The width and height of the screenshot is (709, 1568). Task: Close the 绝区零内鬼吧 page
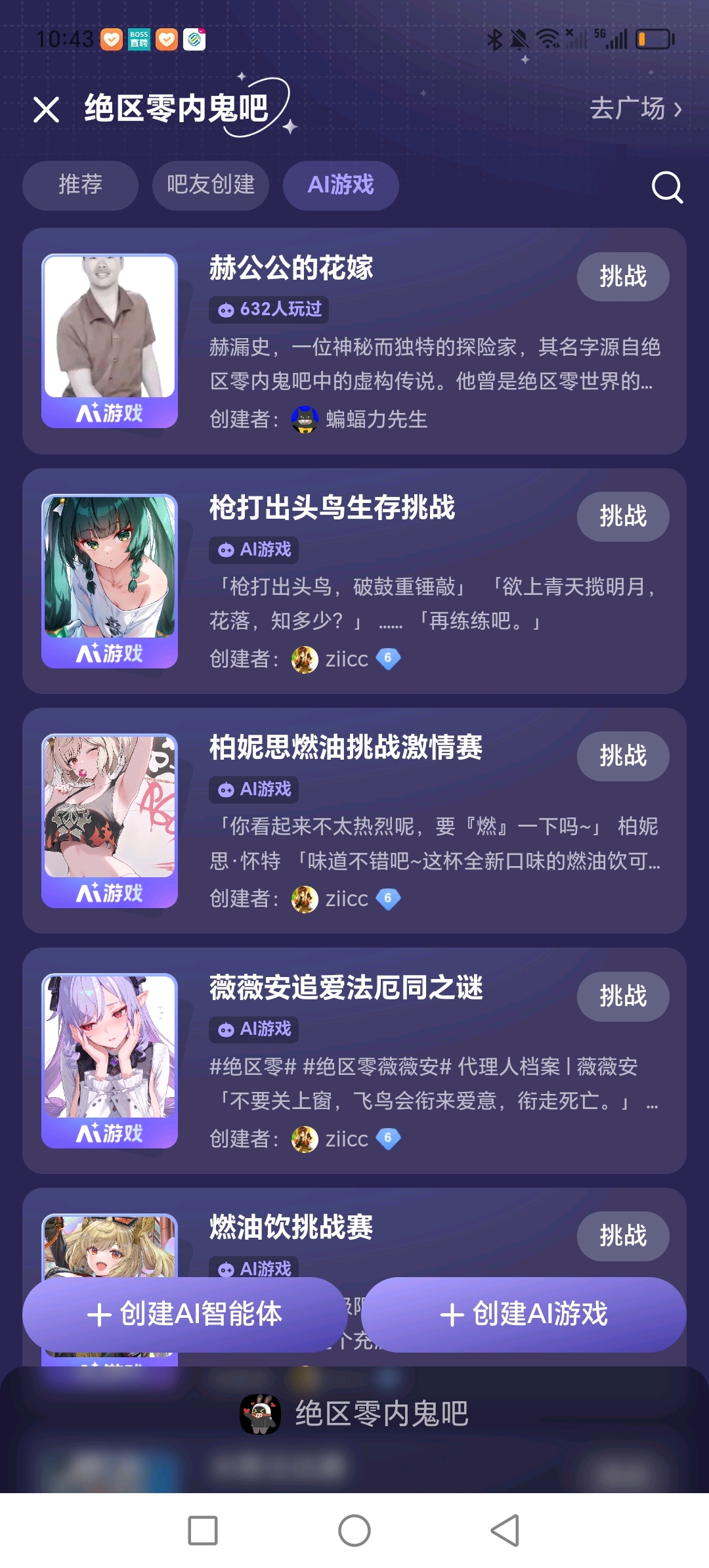[x=46, y=110]
